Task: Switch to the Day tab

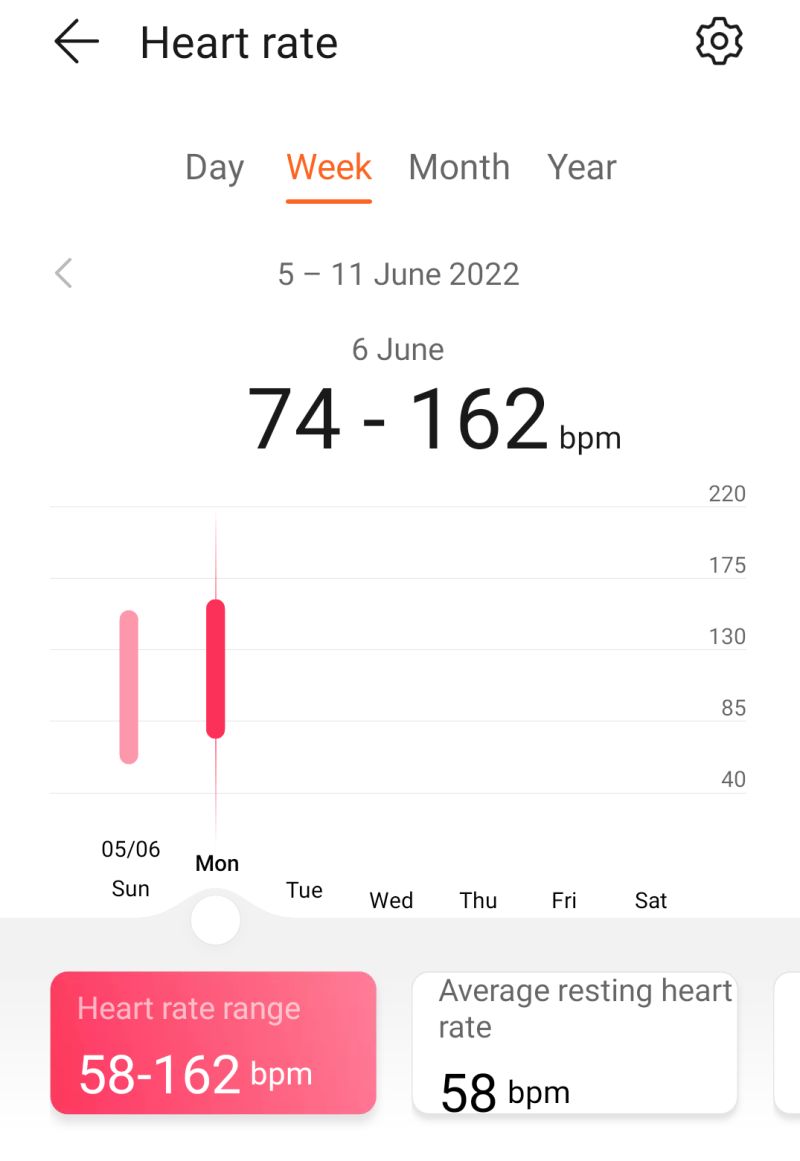Action: [x=214, y=167]
